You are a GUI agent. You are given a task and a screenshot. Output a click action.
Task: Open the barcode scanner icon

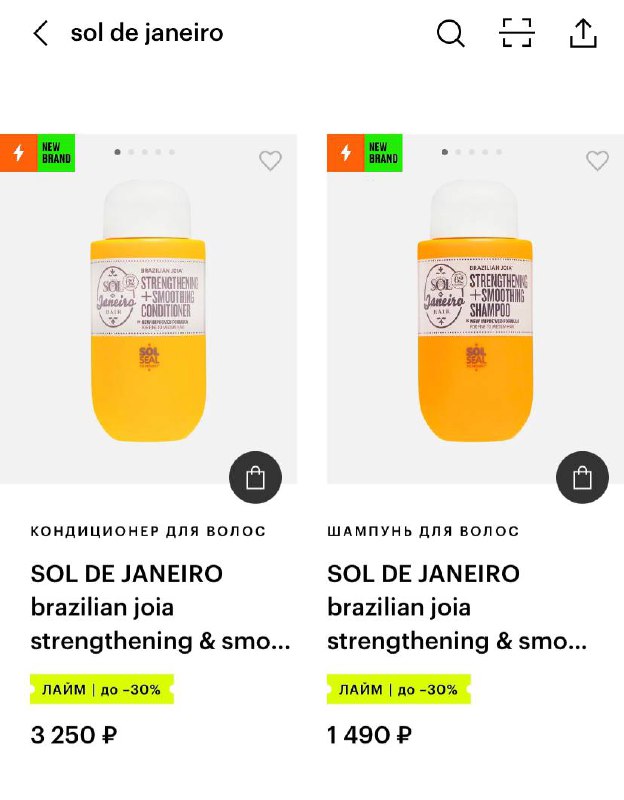click(517, 34)
